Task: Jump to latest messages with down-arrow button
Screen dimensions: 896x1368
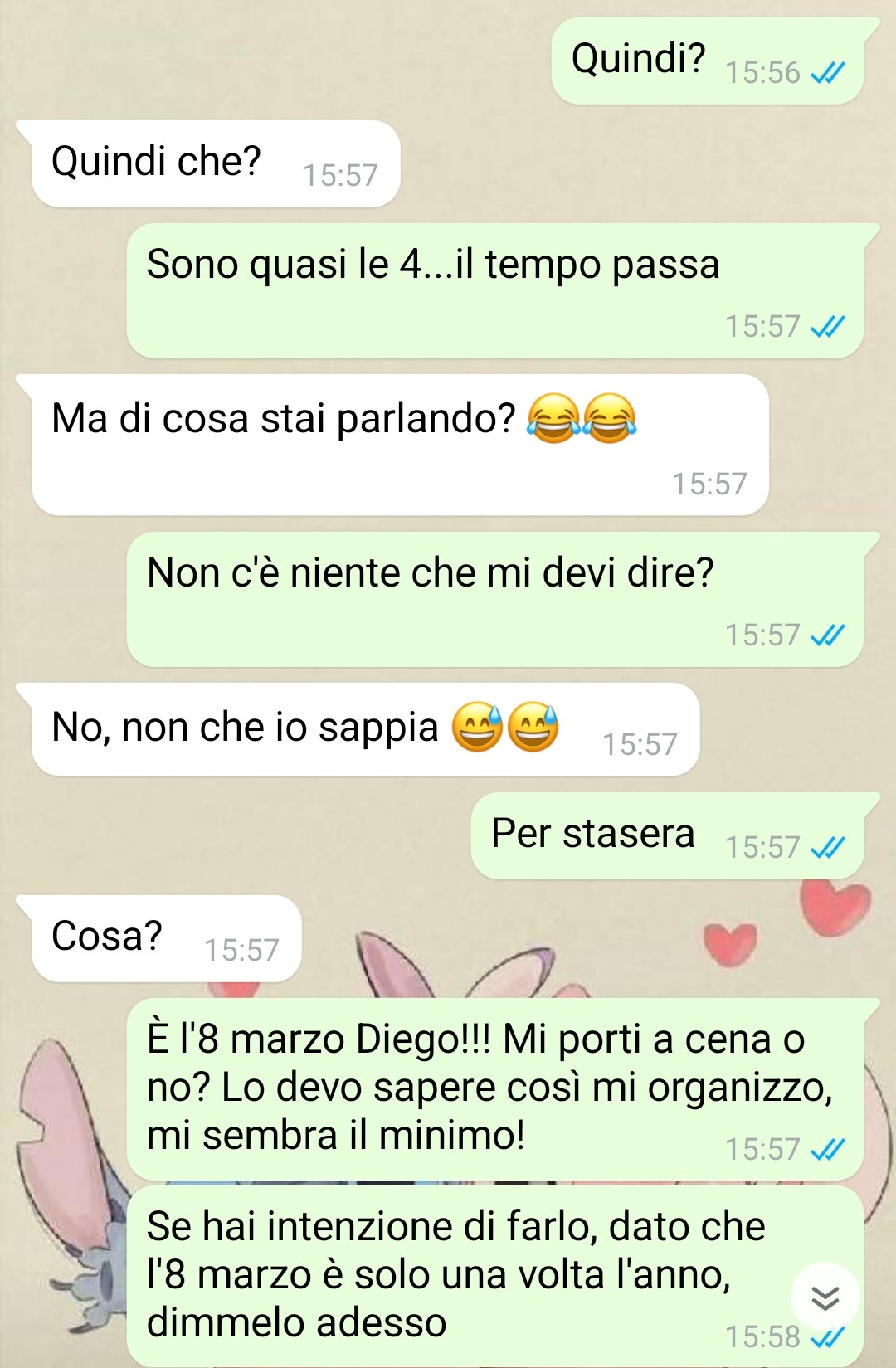Action: [825, 1297]
